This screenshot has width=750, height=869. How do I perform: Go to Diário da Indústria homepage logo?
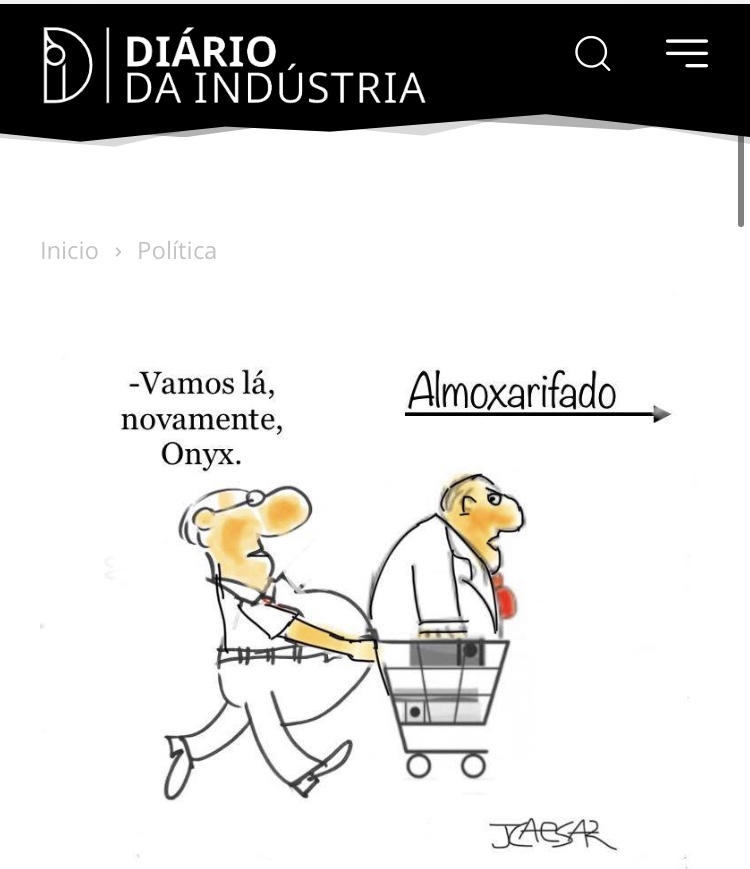click(233, 67)
